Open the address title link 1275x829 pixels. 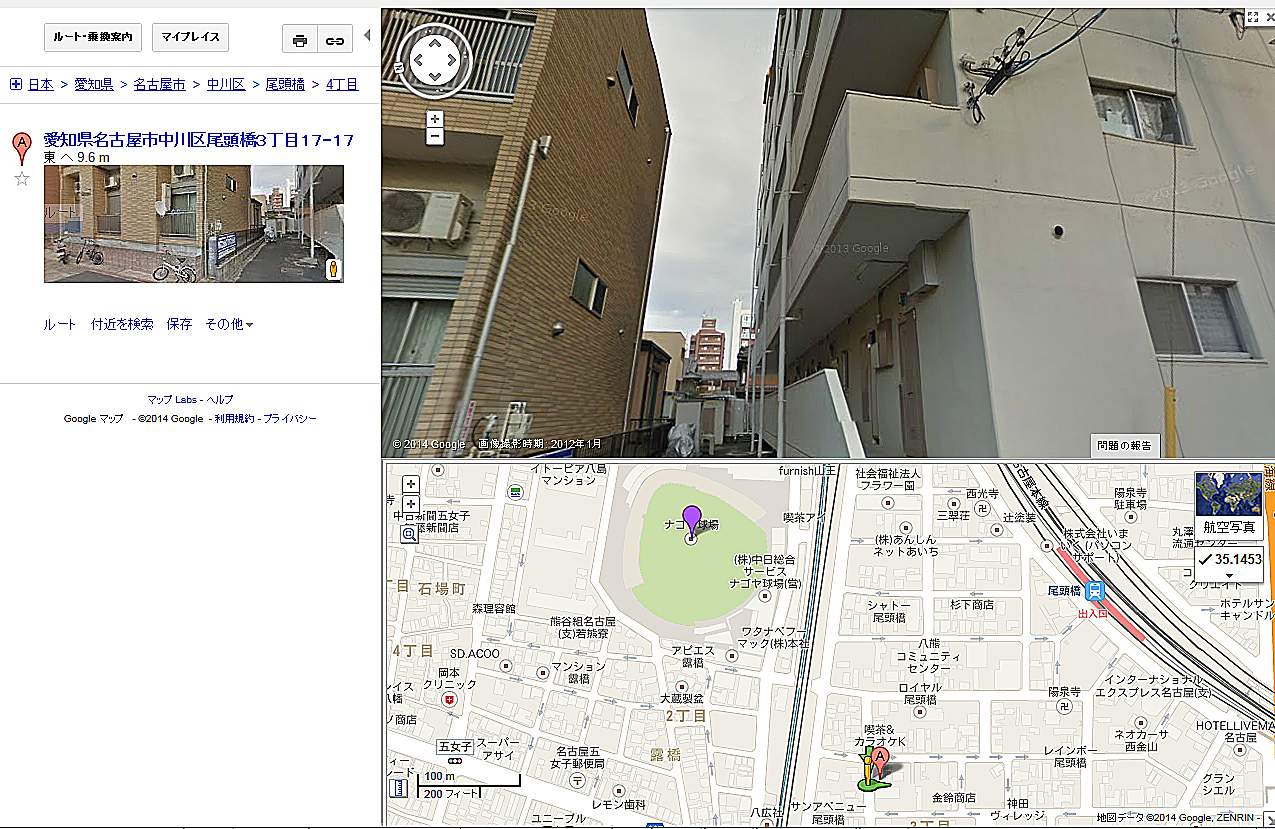(x=198, y=140)
